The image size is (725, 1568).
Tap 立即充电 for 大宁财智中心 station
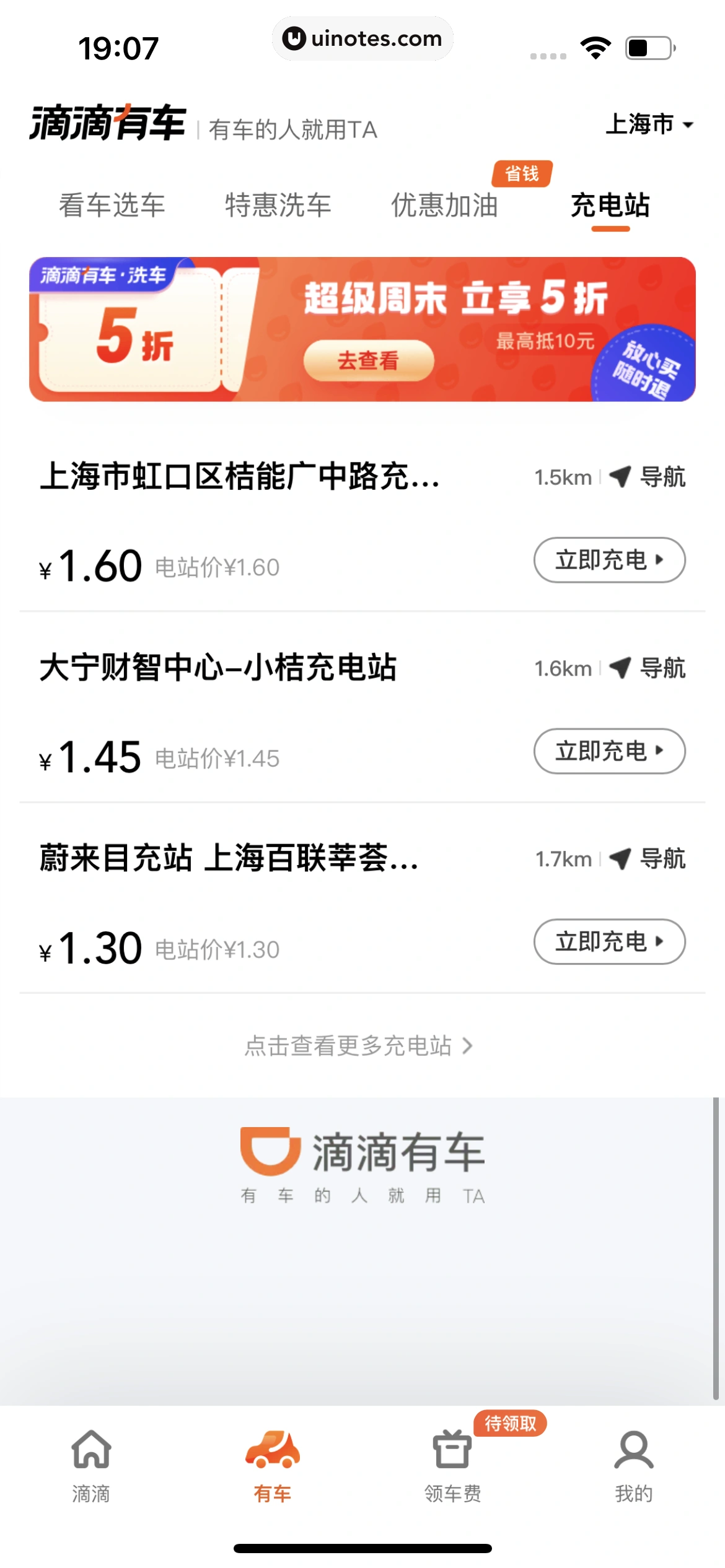[x=610, y=751]
